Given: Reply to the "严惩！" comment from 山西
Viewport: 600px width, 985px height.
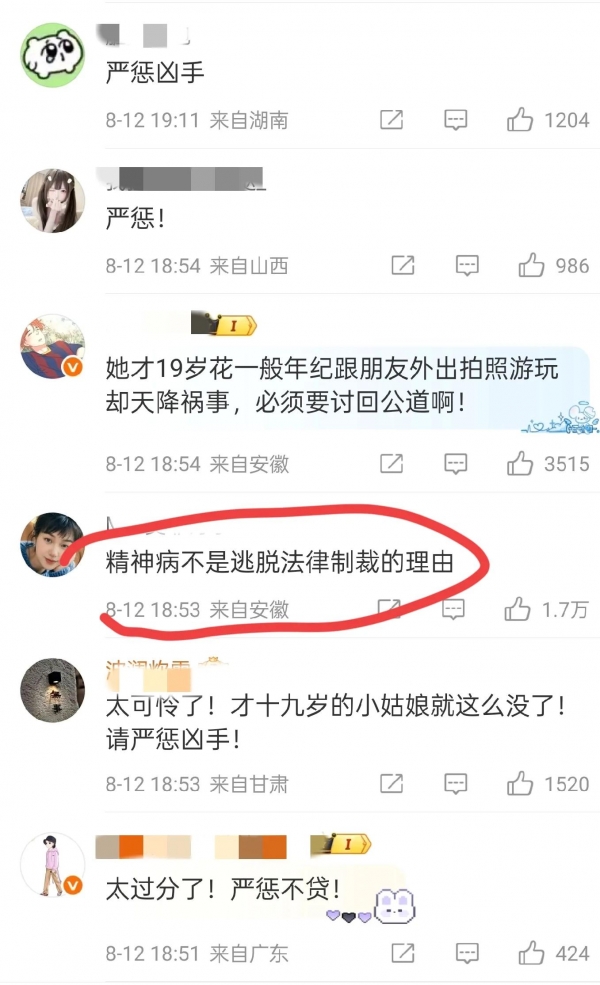Looking at the screenshot, I should 467,266.
